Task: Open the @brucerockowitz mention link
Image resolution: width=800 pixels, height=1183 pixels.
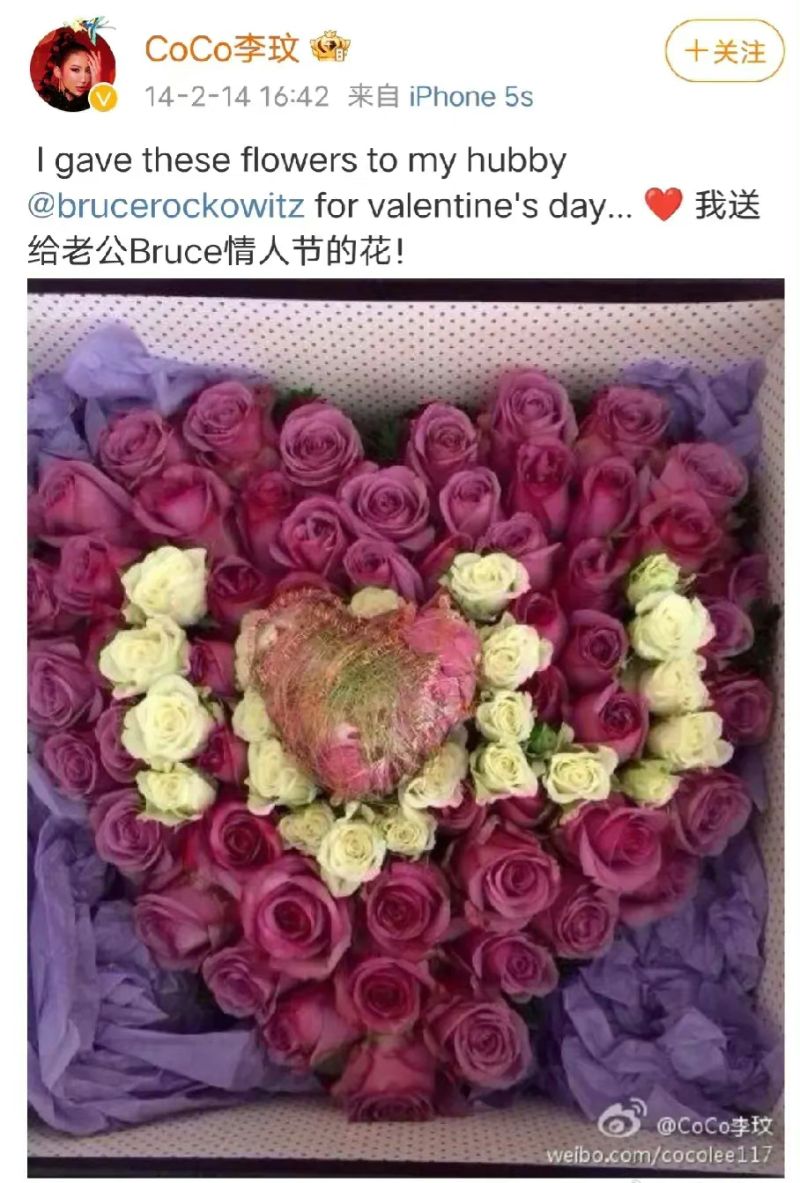Action: [x=167, y=207]
